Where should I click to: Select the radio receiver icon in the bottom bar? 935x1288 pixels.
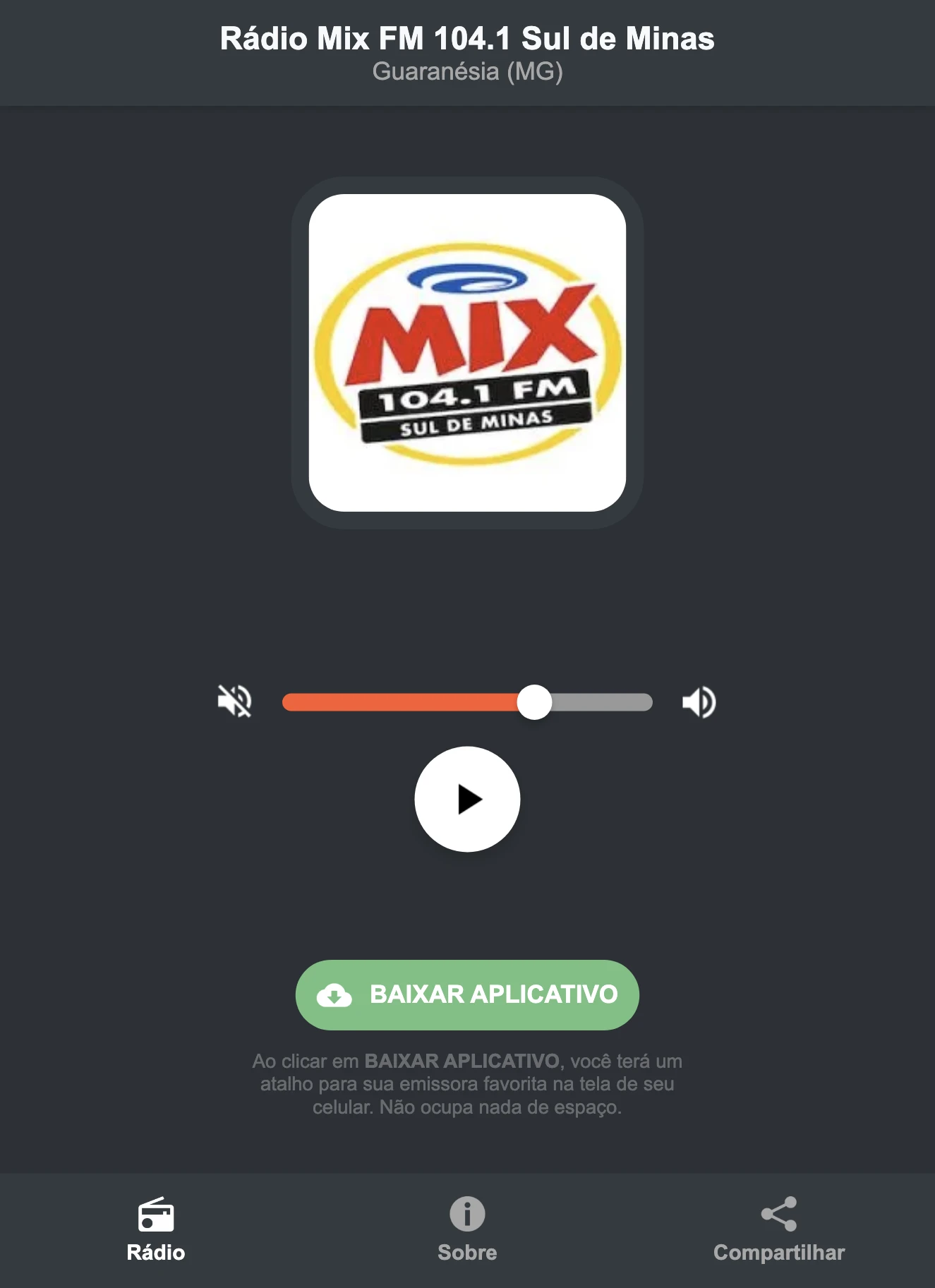point(156,1211)
